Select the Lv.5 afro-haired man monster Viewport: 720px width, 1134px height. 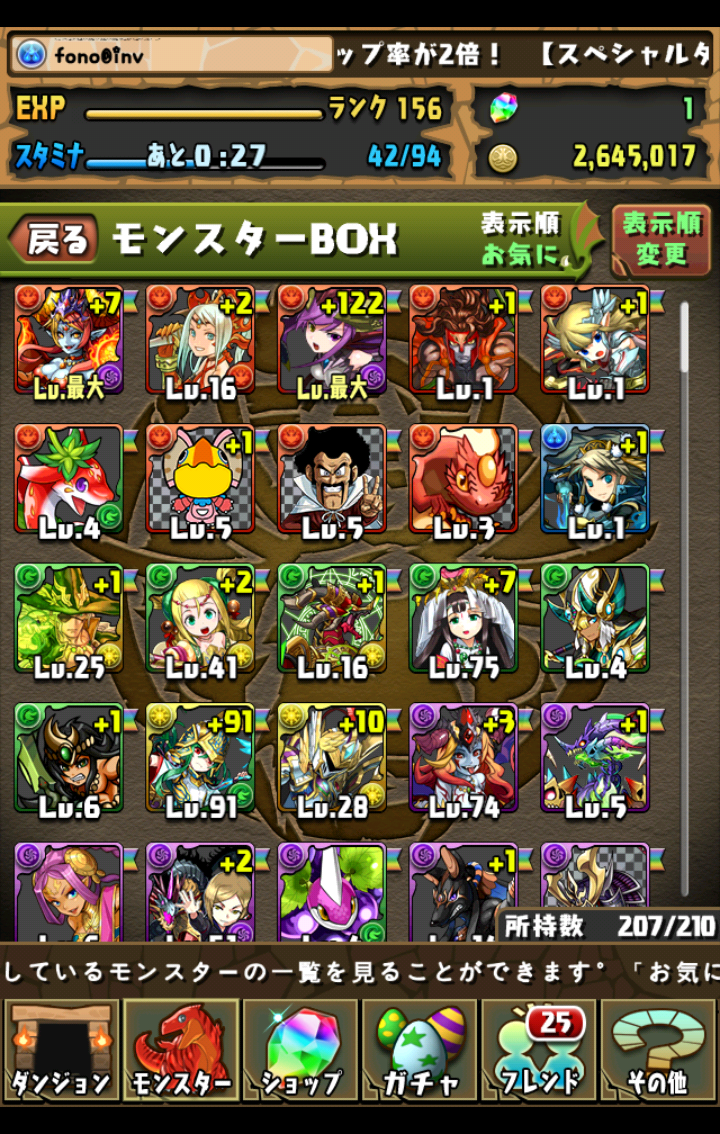point(332,480)
